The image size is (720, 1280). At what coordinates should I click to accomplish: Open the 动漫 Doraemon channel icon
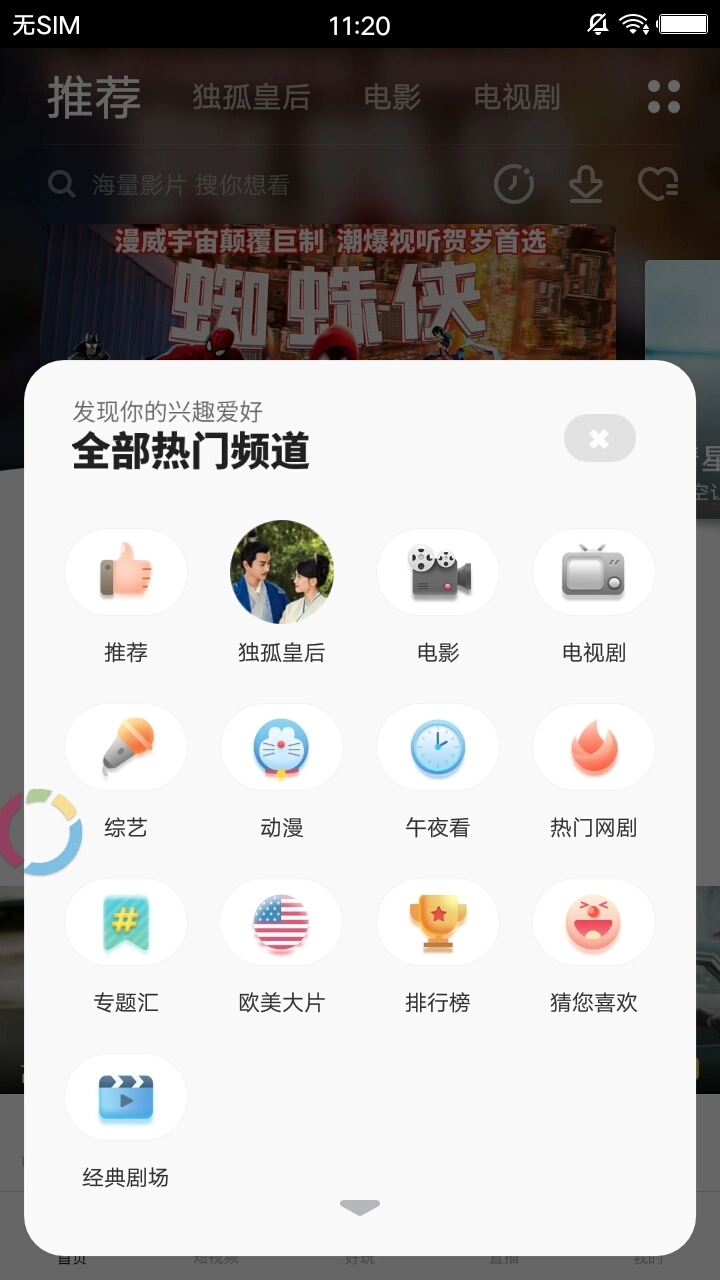(282, 746)
